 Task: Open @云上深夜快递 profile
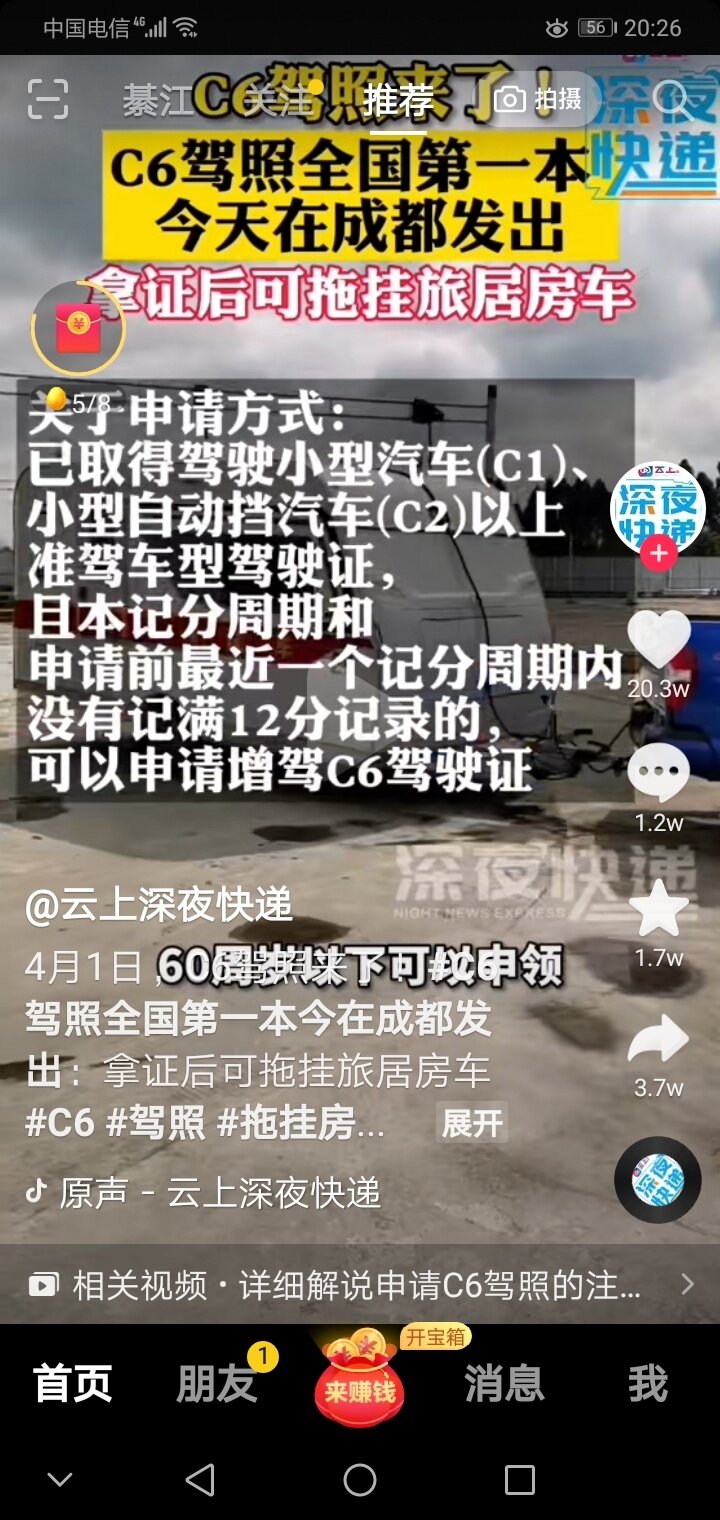point(159,906)
